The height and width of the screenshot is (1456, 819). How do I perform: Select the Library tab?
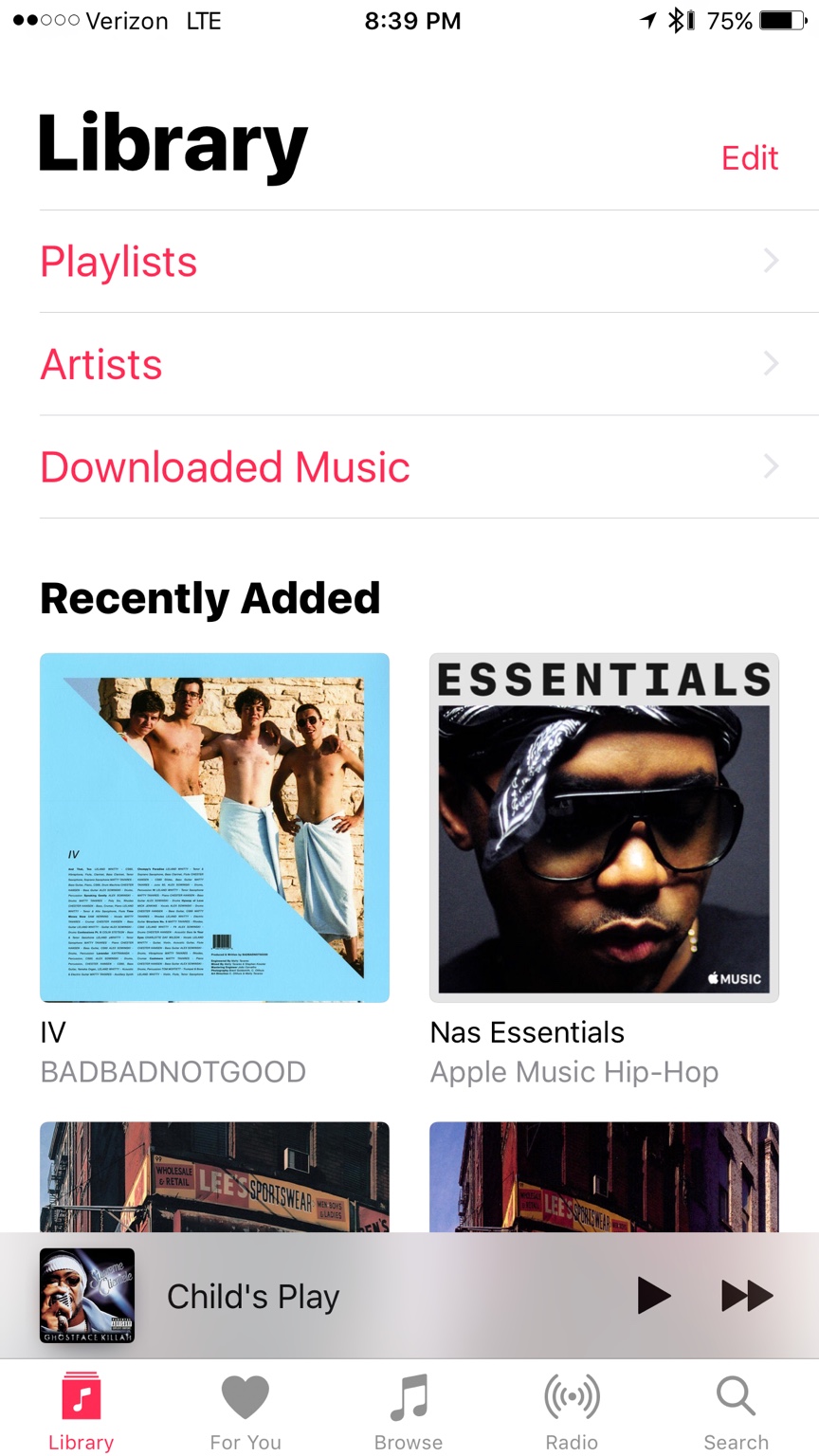click(82, 1410)
